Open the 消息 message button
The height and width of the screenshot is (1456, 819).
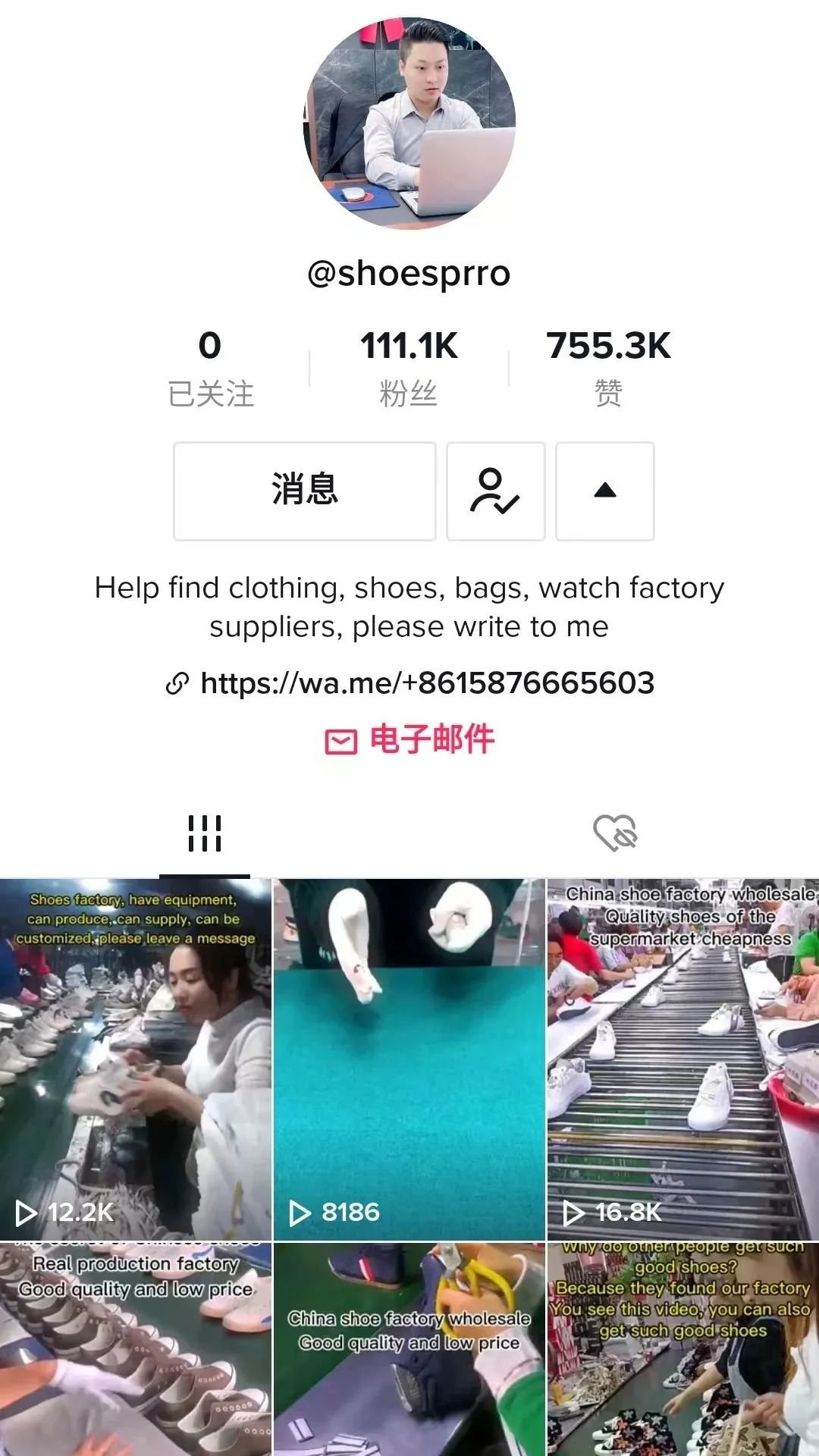[x=304, y=491]
